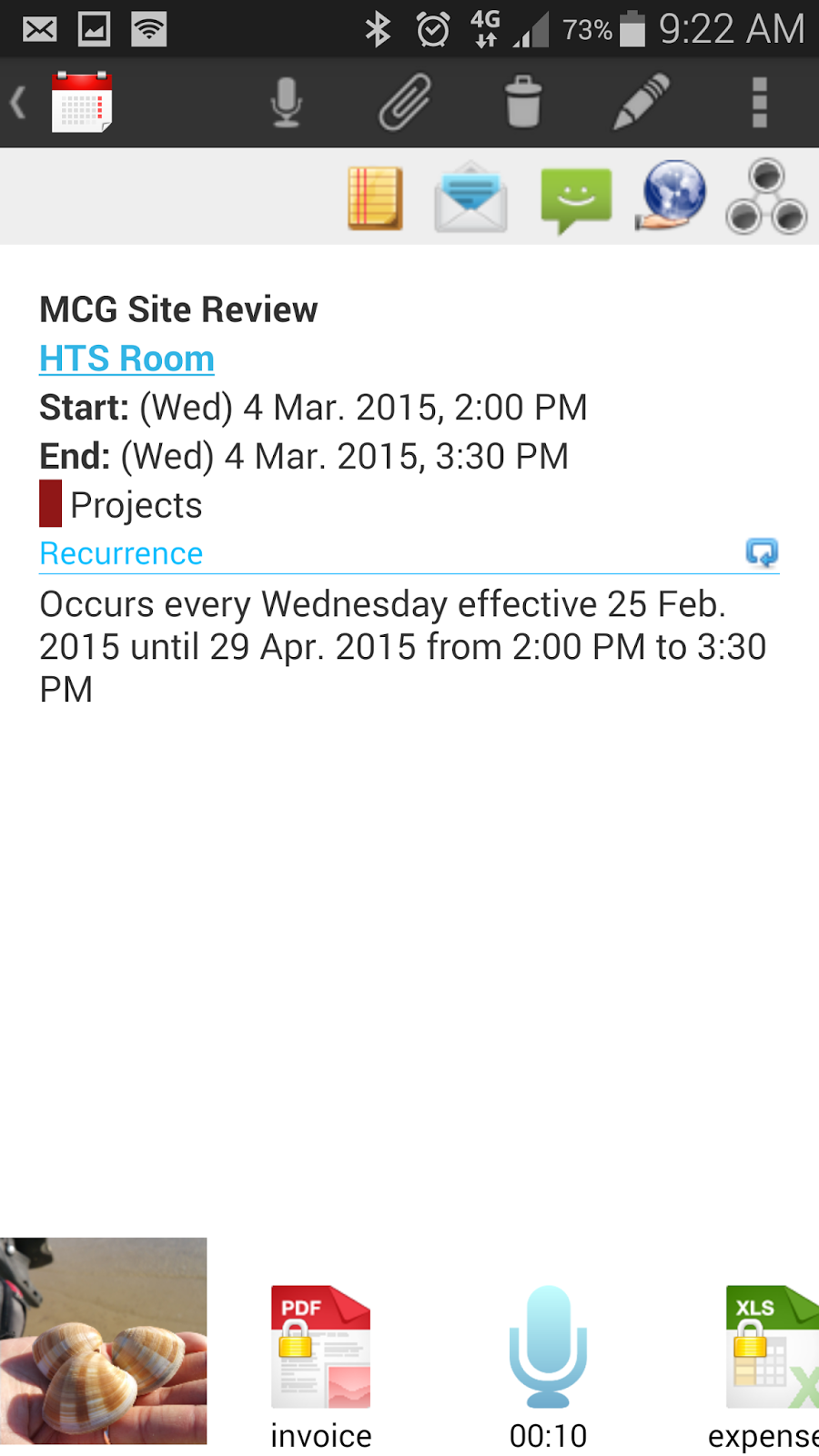819x1456 pixels.
Task: Tap the green message bubble icon
Action: click(576, 199)
